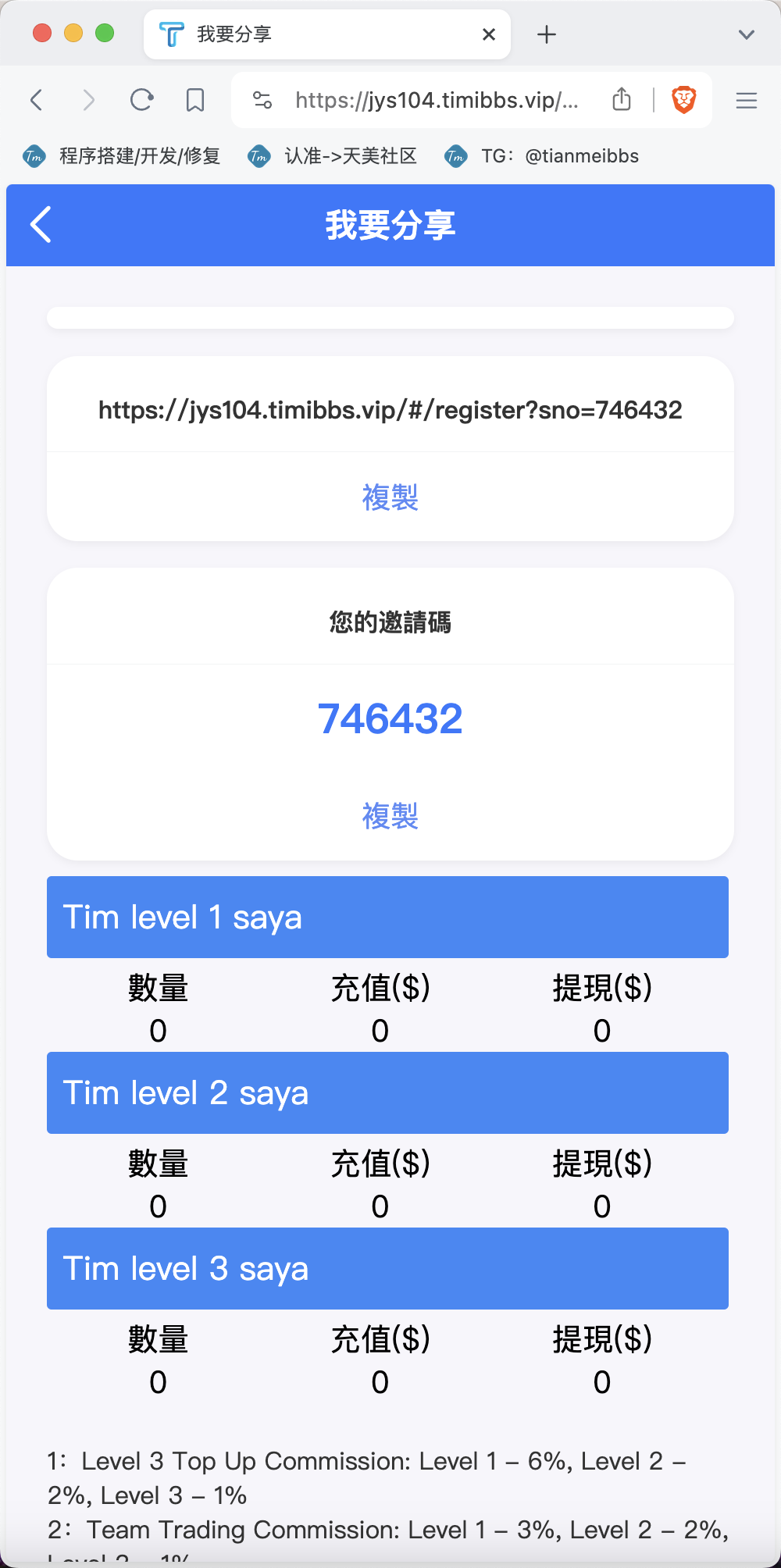Navigate back in the browser toolbar
This screenshot has height=1568, width=781.
pos(36,100)
